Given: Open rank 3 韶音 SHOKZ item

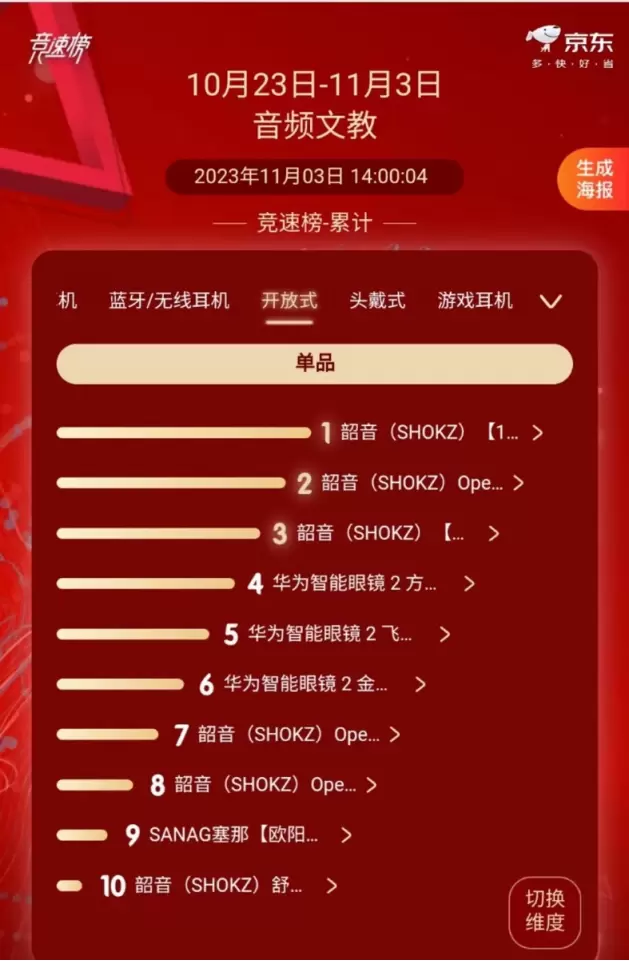Looking at the screenshot, I should pyautogui.click(x=385, y=533).
